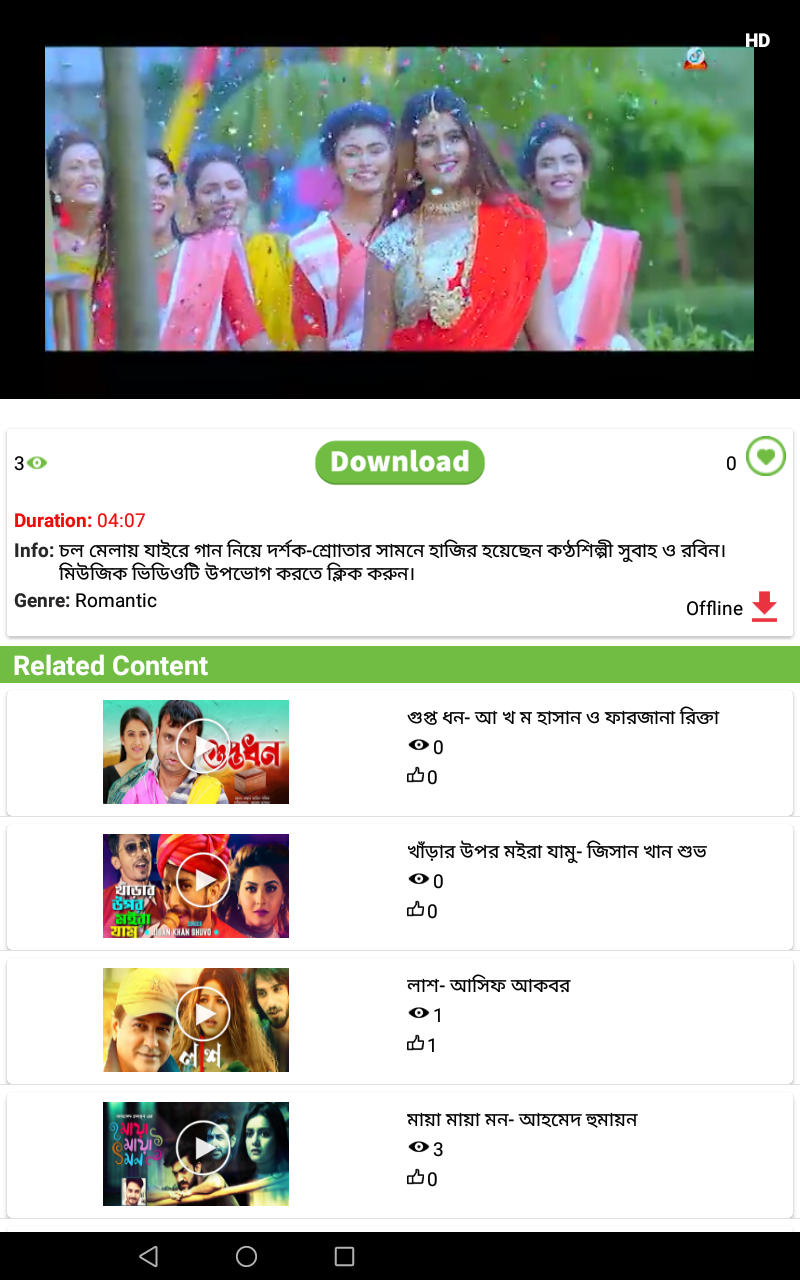This screenshot has height=1280, width=800.
Task: Open খাঁড়ার উপর মইরা যামু video
Action: [196, 886]
